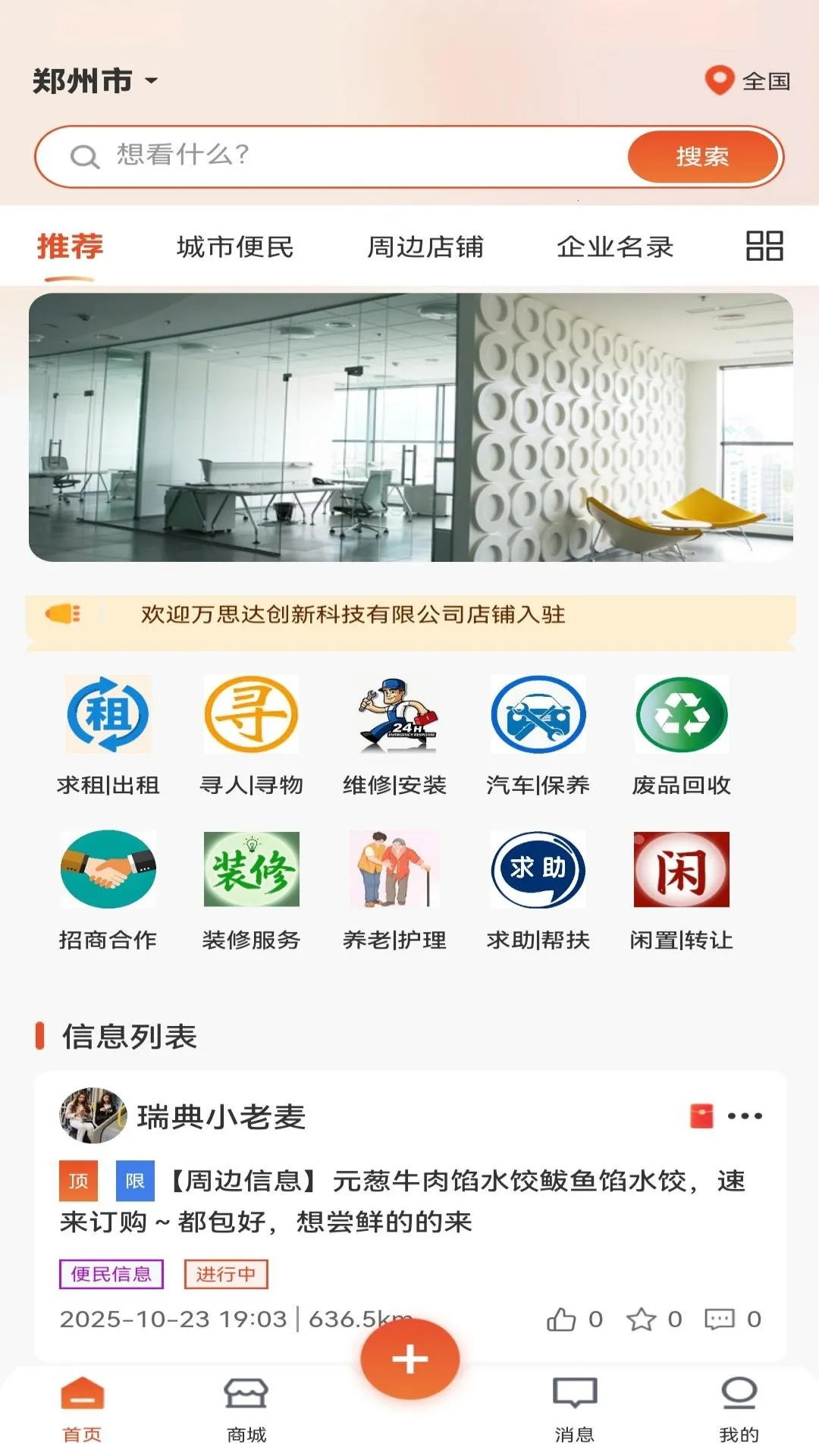
Task: Select the 装修服务 renovation service icon
Action: (x=252, y=870)
